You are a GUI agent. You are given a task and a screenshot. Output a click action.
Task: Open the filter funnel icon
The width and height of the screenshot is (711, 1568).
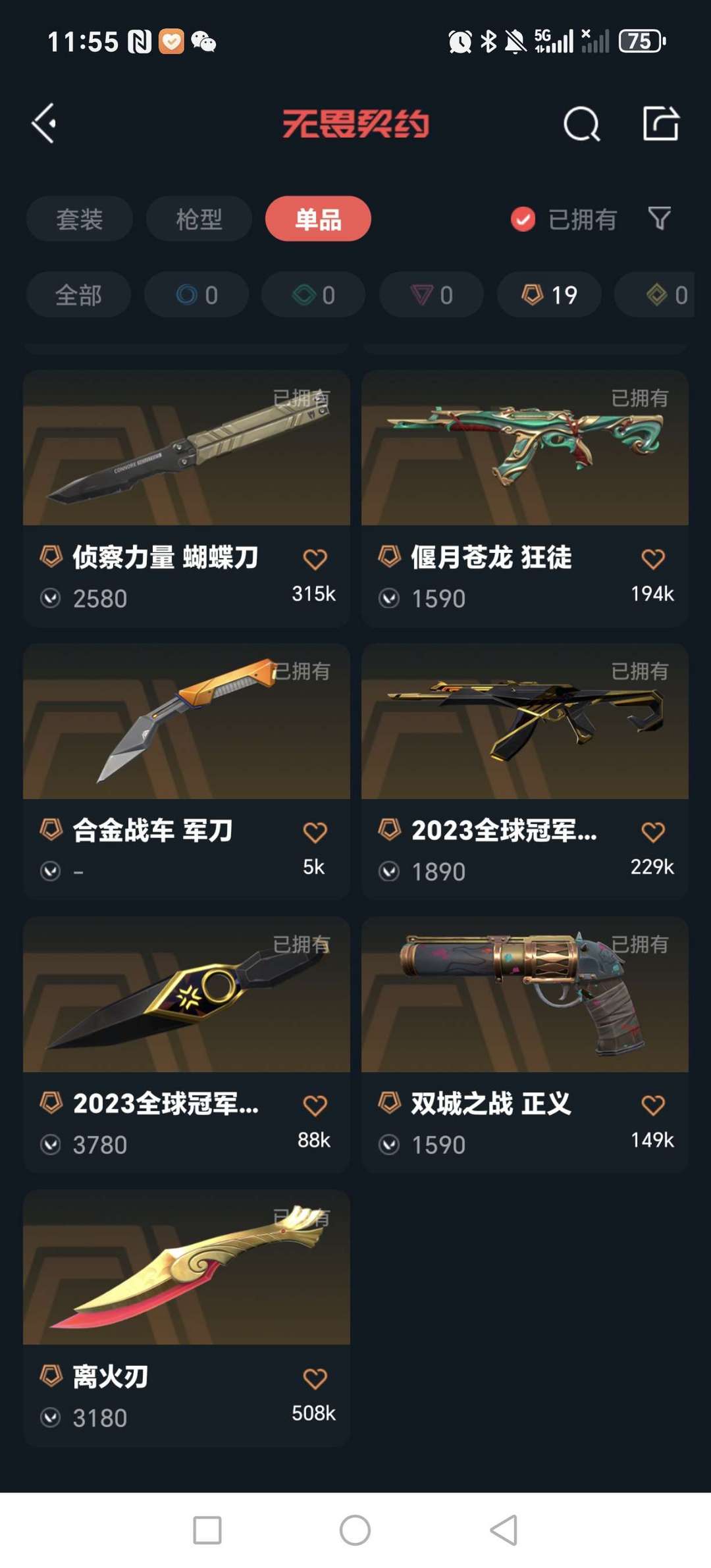(x=659, y=219)
